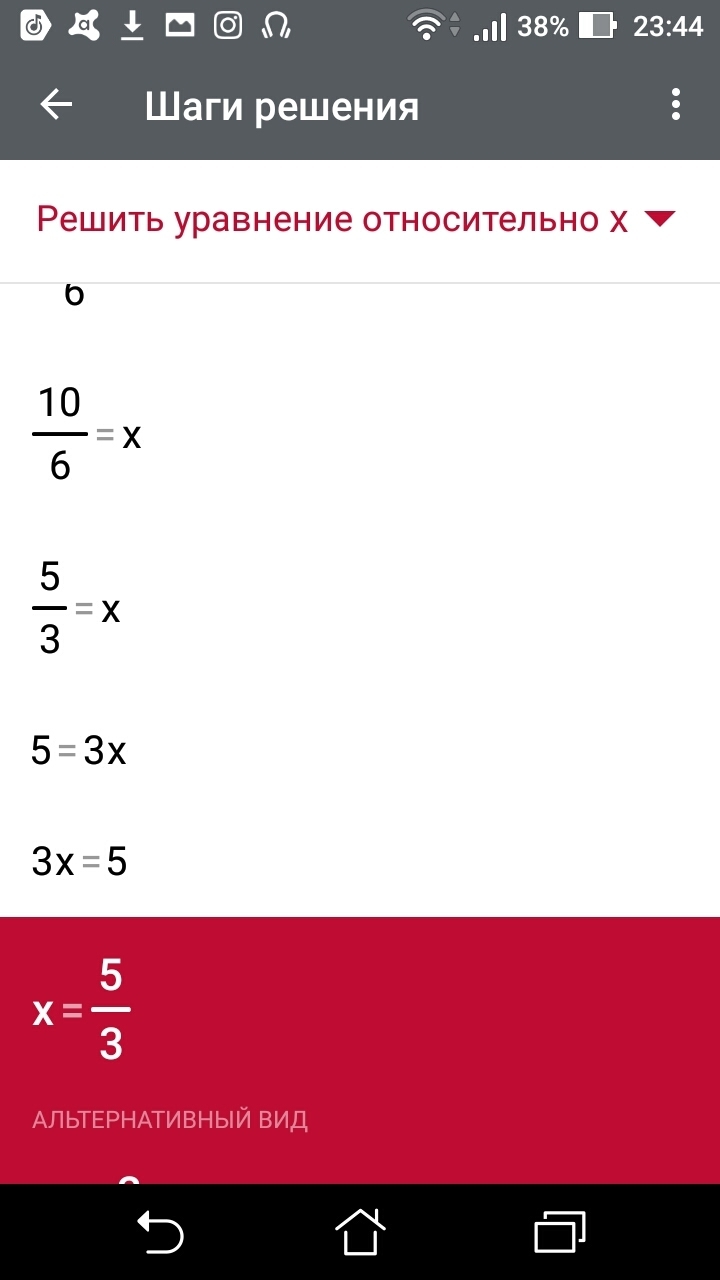Expand the 'Решить уравнение относительно x' dropdown
This screenshot has height=1280, width=720.
(357, 220)
